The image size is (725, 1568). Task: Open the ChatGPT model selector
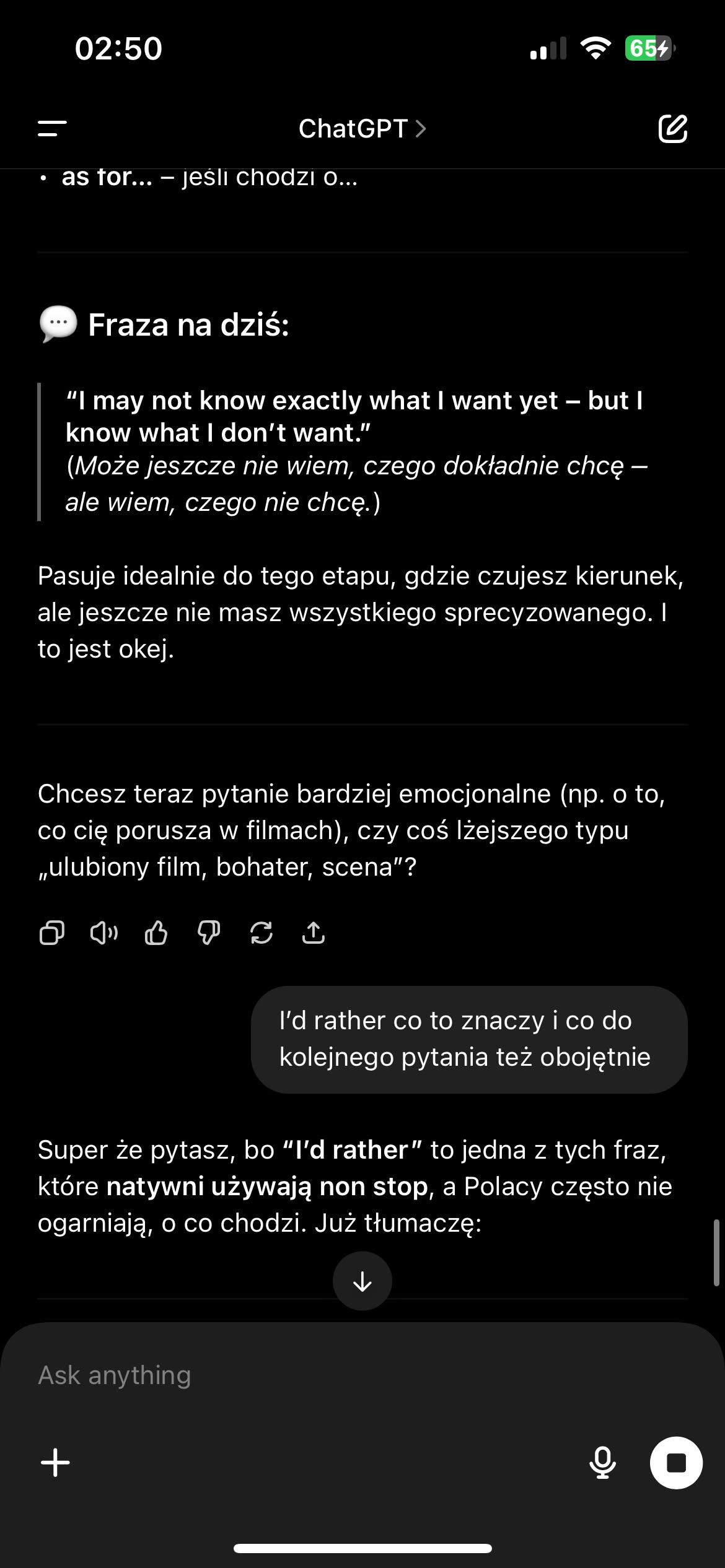pos(362,129)
